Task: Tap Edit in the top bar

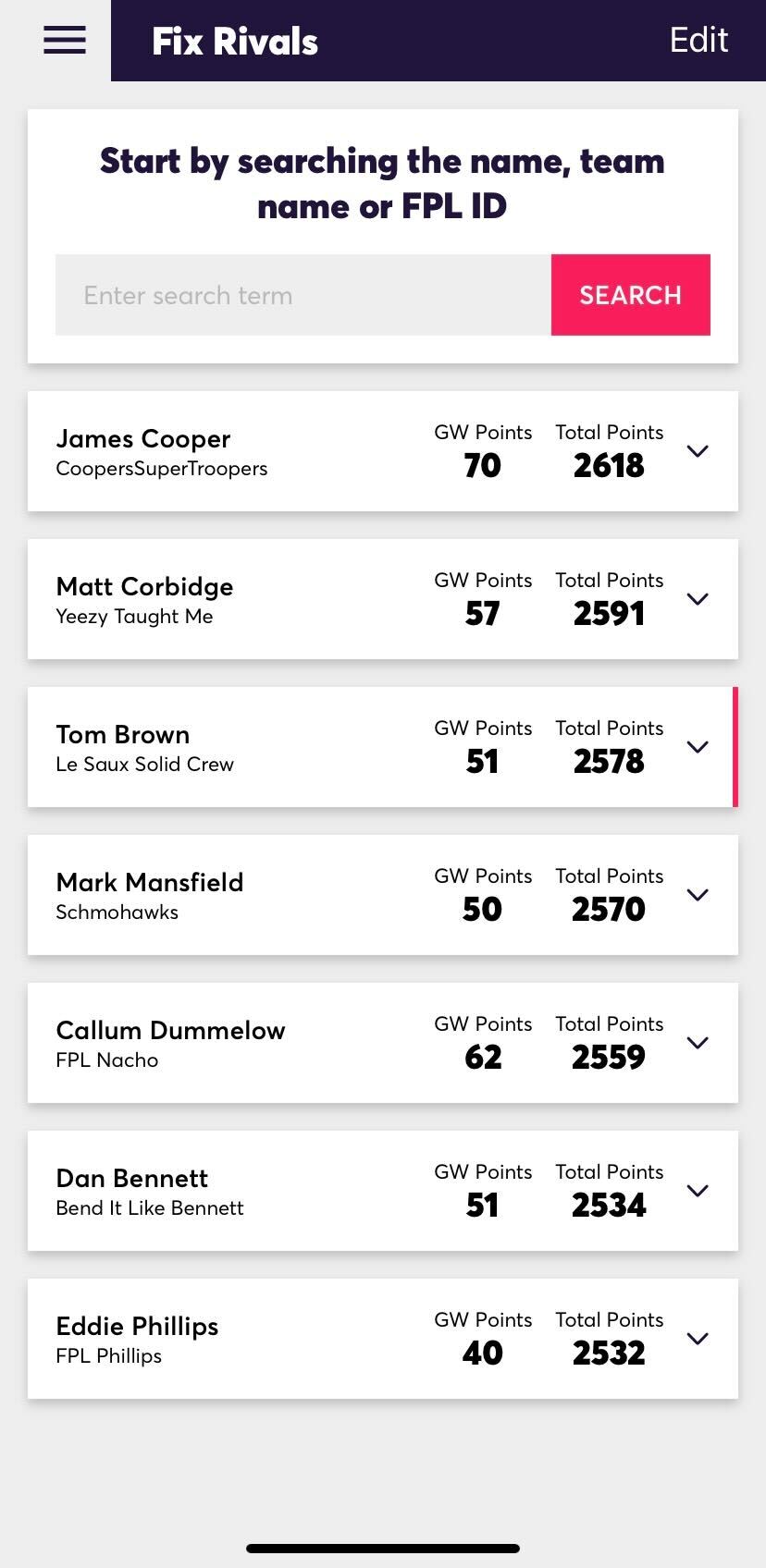Action: (698, 40)
